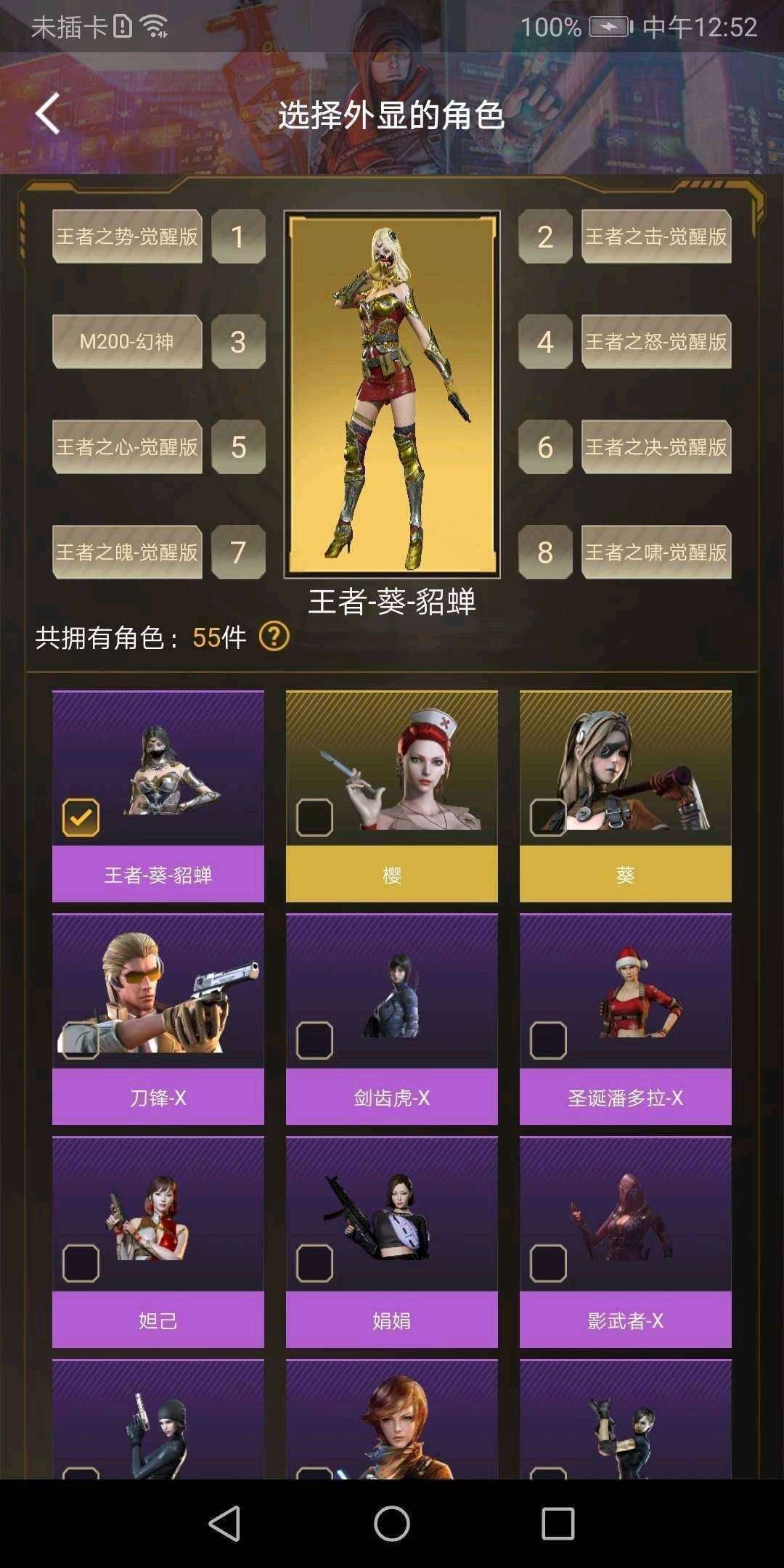
Task: Tick the 影武者-X character checkbox
Action: [x=548, y=1263]
